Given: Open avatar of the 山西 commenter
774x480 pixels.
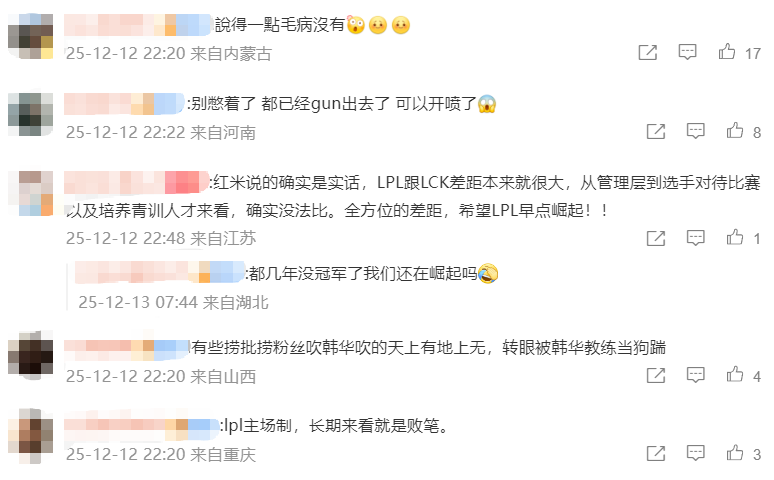Looking at the screenshot, I should coord(30,357).
